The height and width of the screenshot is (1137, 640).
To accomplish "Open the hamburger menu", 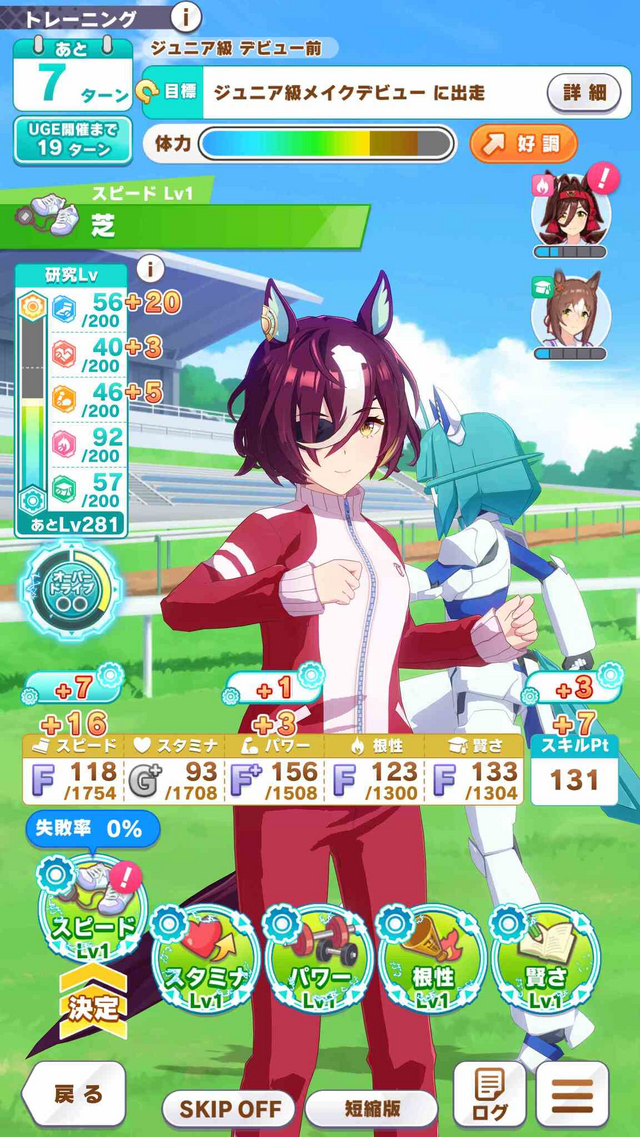I will [572, 1094].
